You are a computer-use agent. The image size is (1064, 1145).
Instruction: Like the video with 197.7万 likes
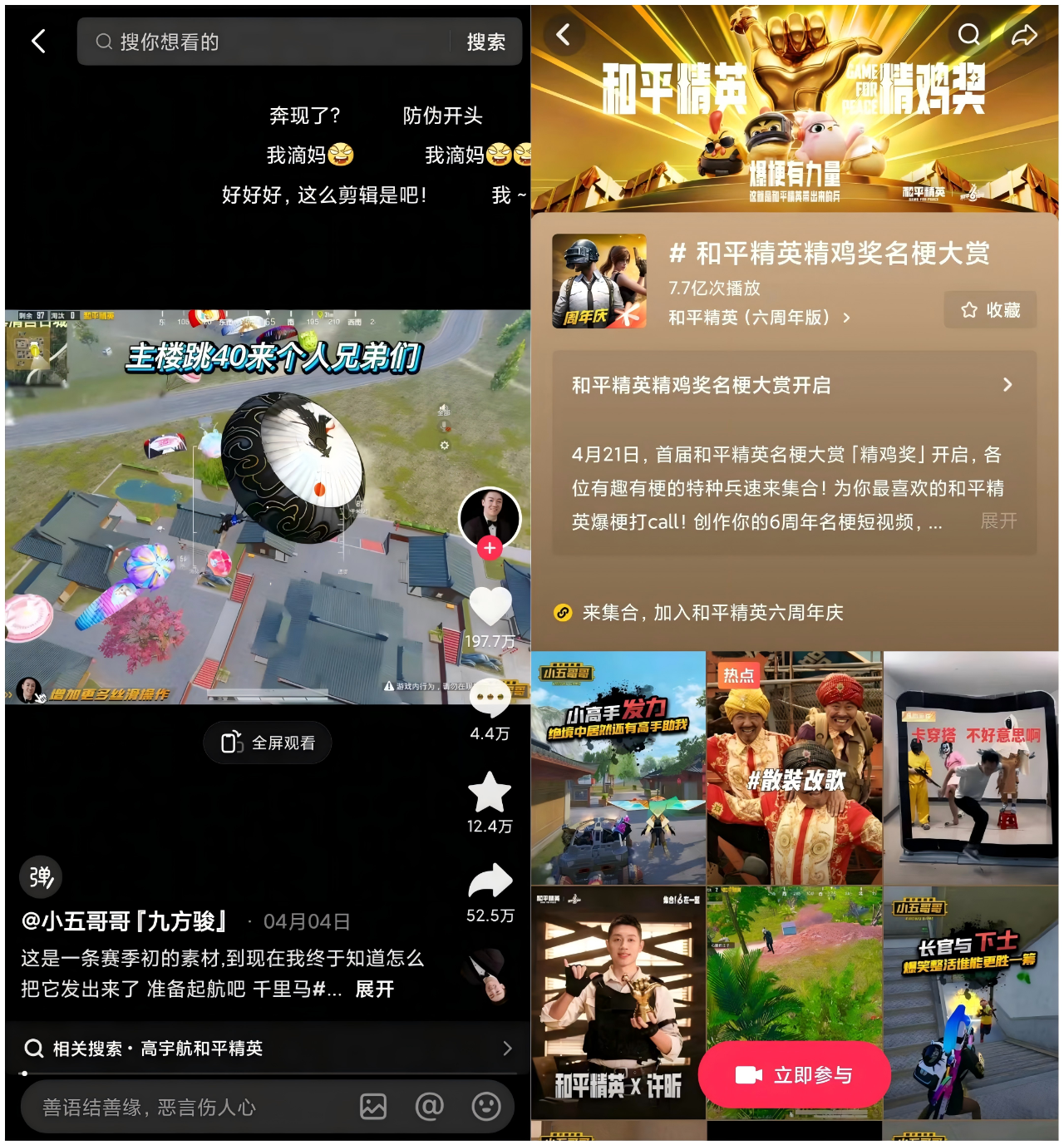click(490, 607)
